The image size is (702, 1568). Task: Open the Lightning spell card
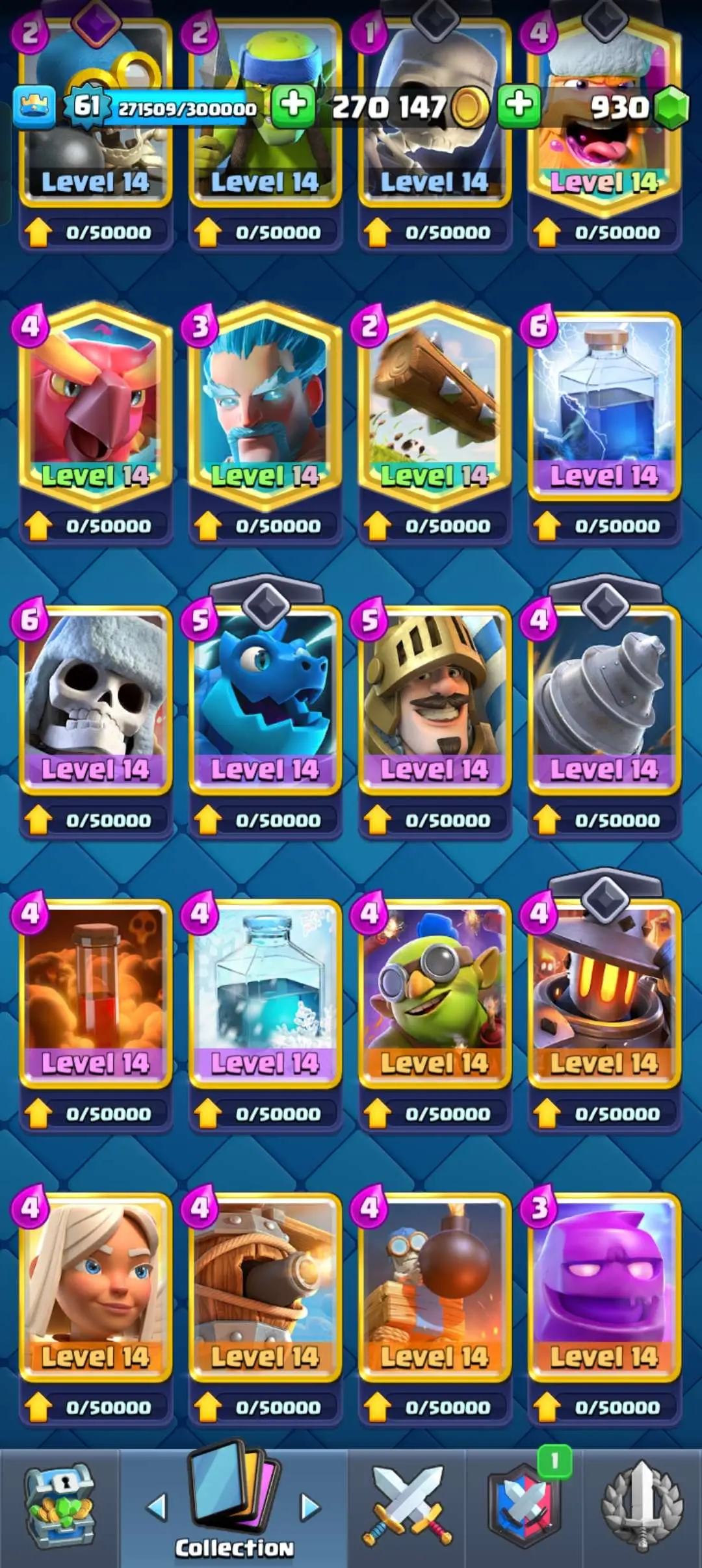click(604, 403)
